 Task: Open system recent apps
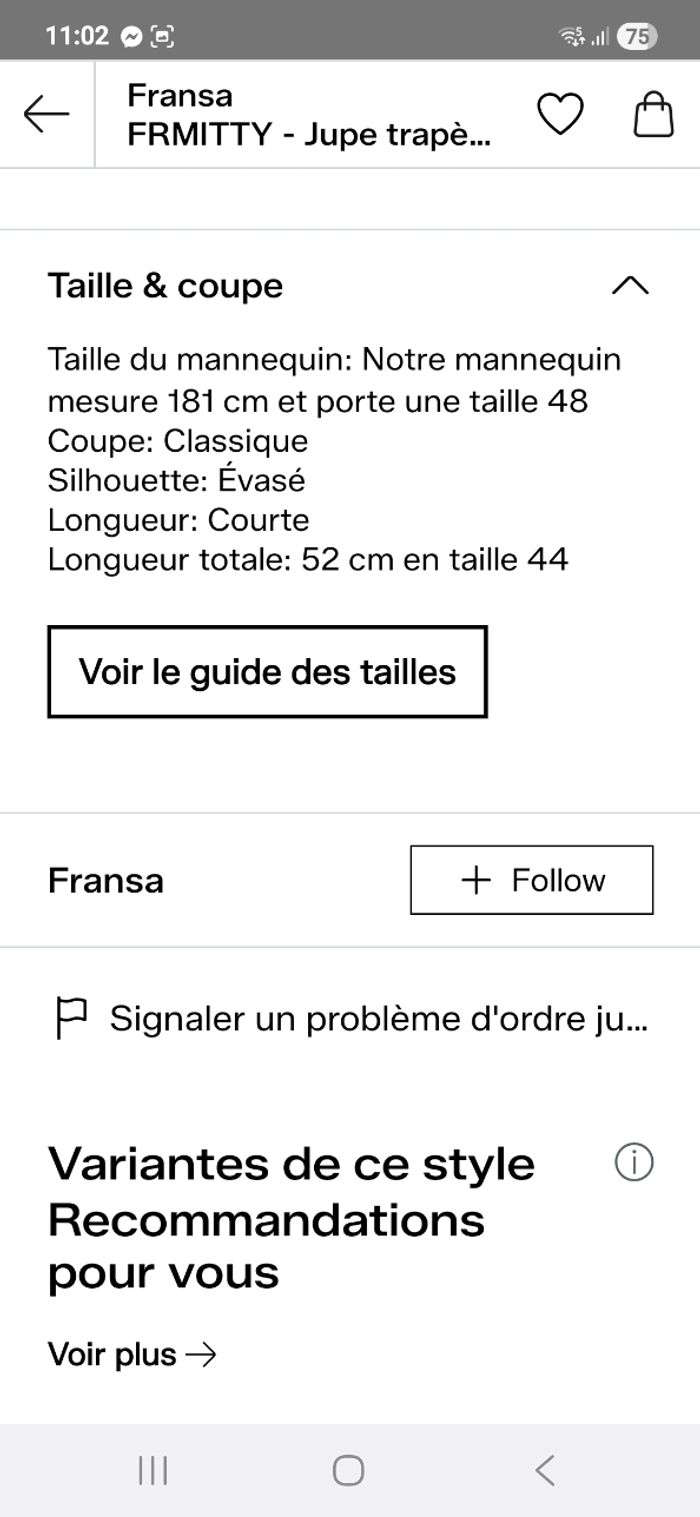pos(152,1470)
